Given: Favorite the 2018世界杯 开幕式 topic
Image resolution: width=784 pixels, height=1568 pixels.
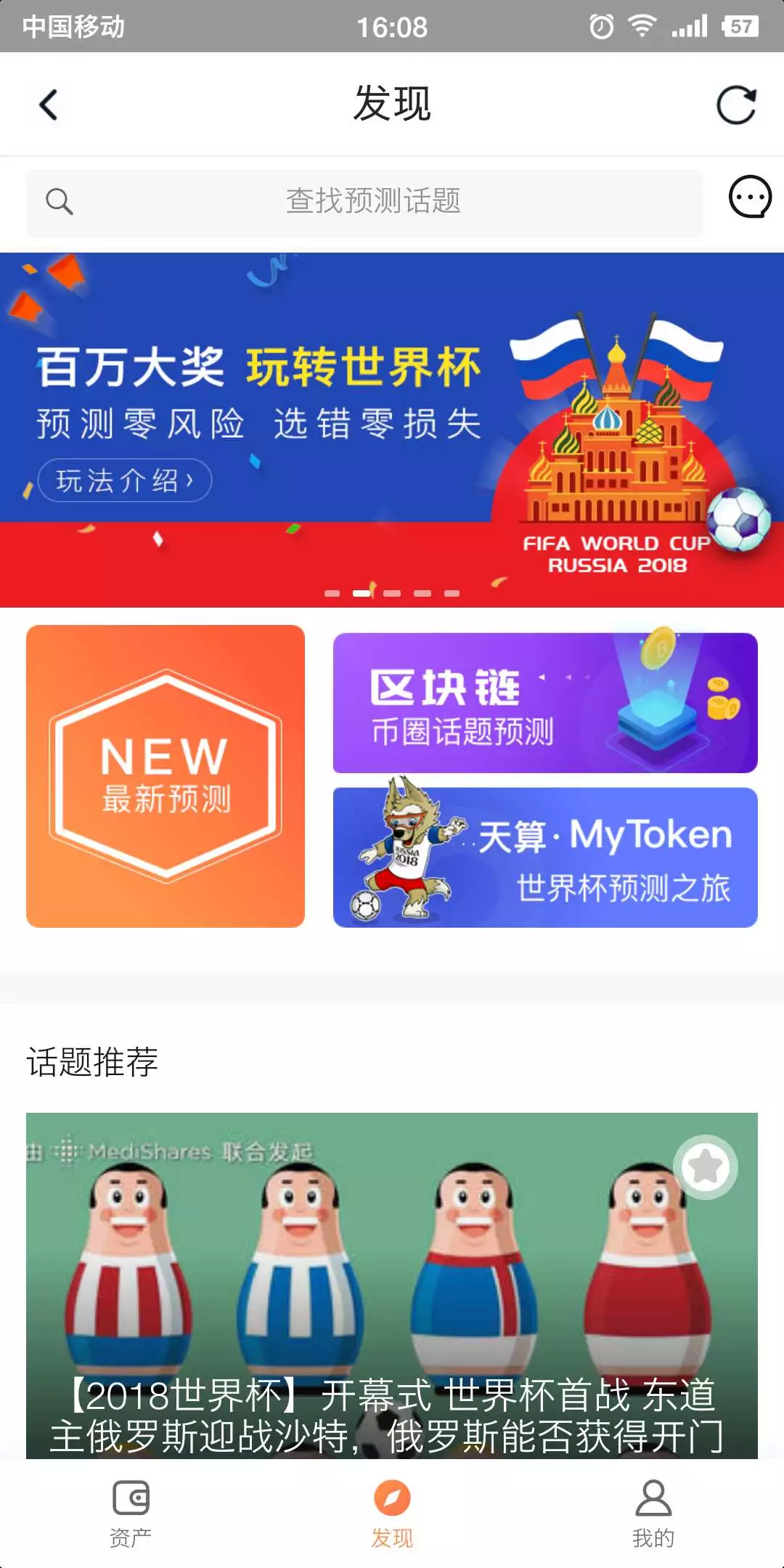Looking at the screenshot, I should click(705, 1167).
